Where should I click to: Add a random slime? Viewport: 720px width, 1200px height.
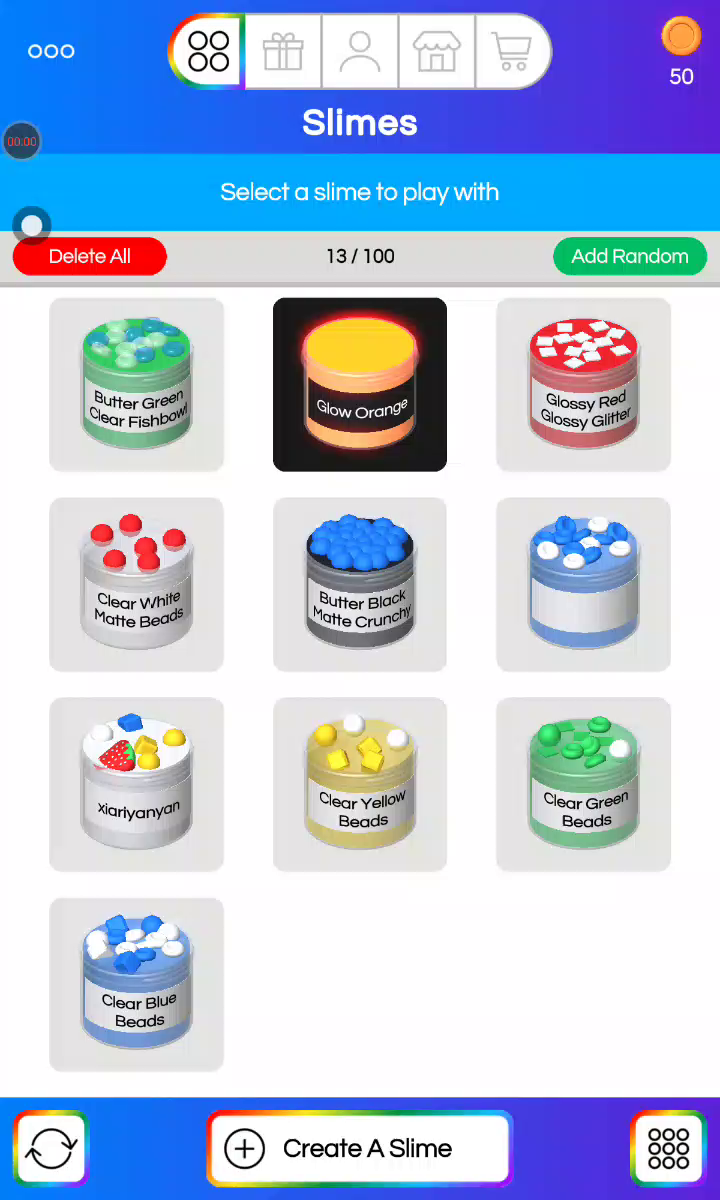(x=629, y=256)
